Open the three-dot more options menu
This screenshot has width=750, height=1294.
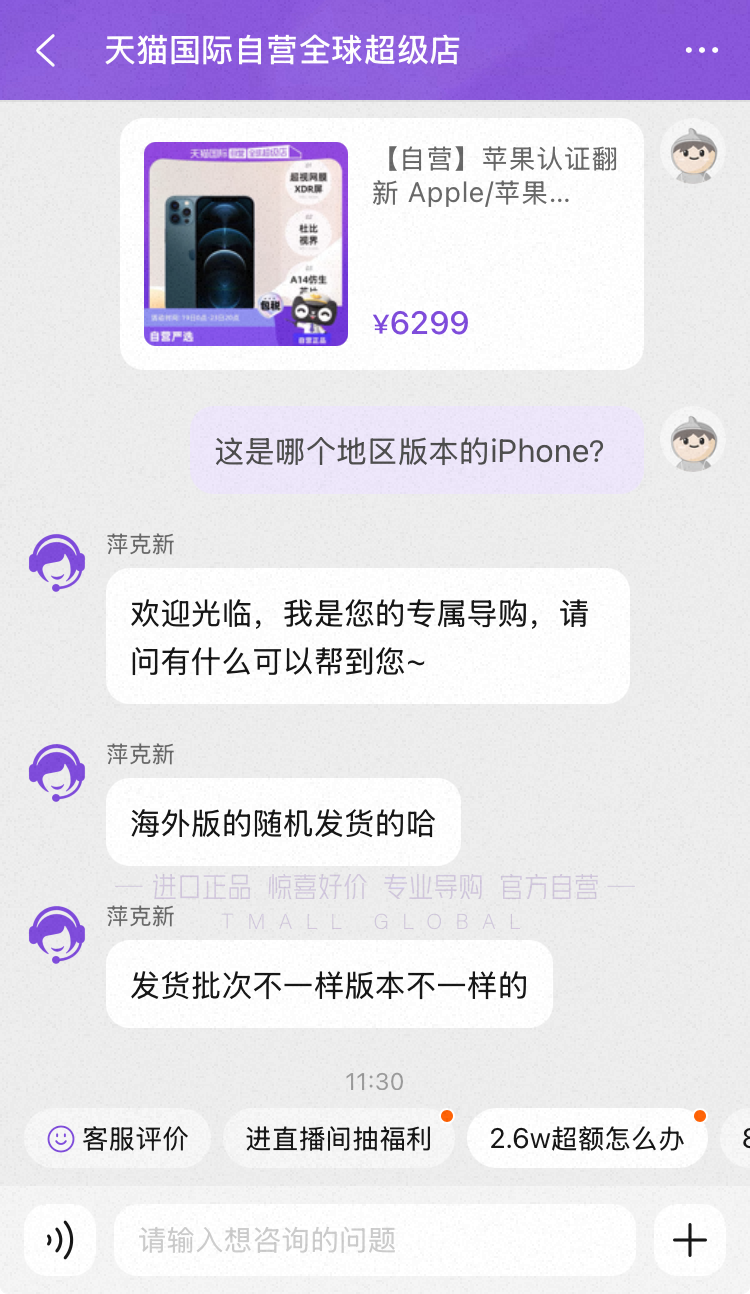[701, 50]
